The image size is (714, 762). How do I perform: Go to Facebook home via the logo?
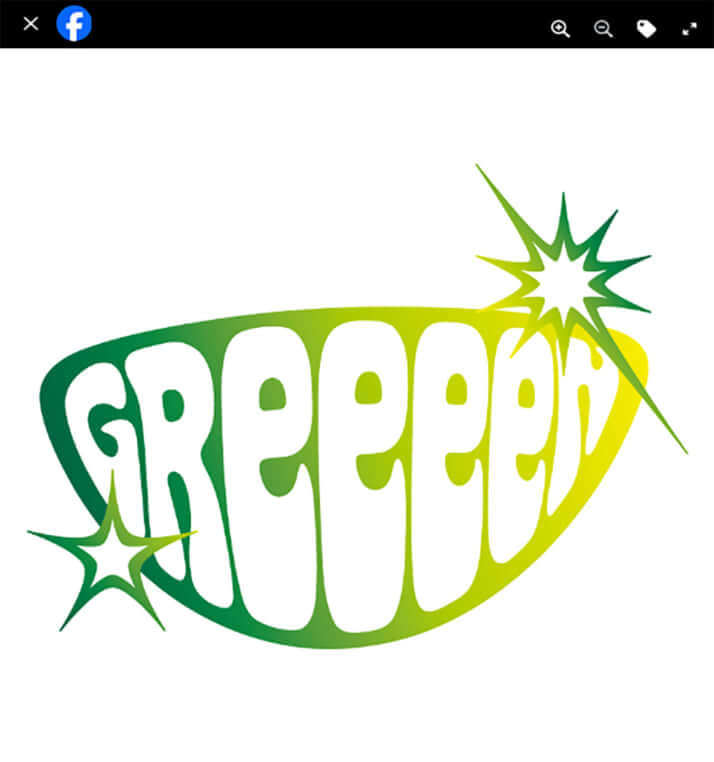[74, 23]
